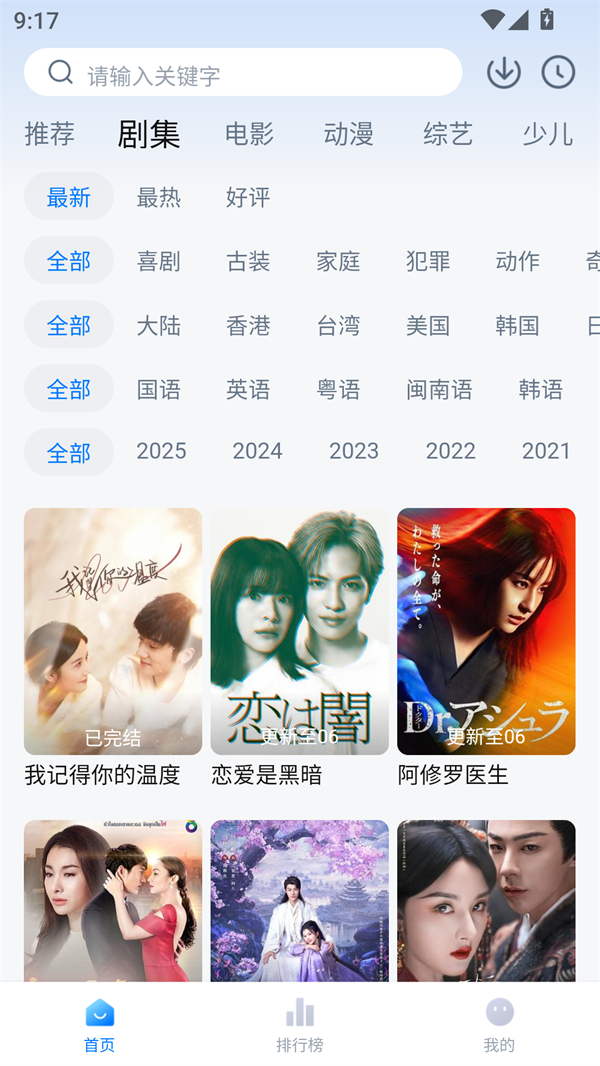Screen dimensions: 600x1066
Task: Switch to the 电影 tab
Action: click(249, 134)
